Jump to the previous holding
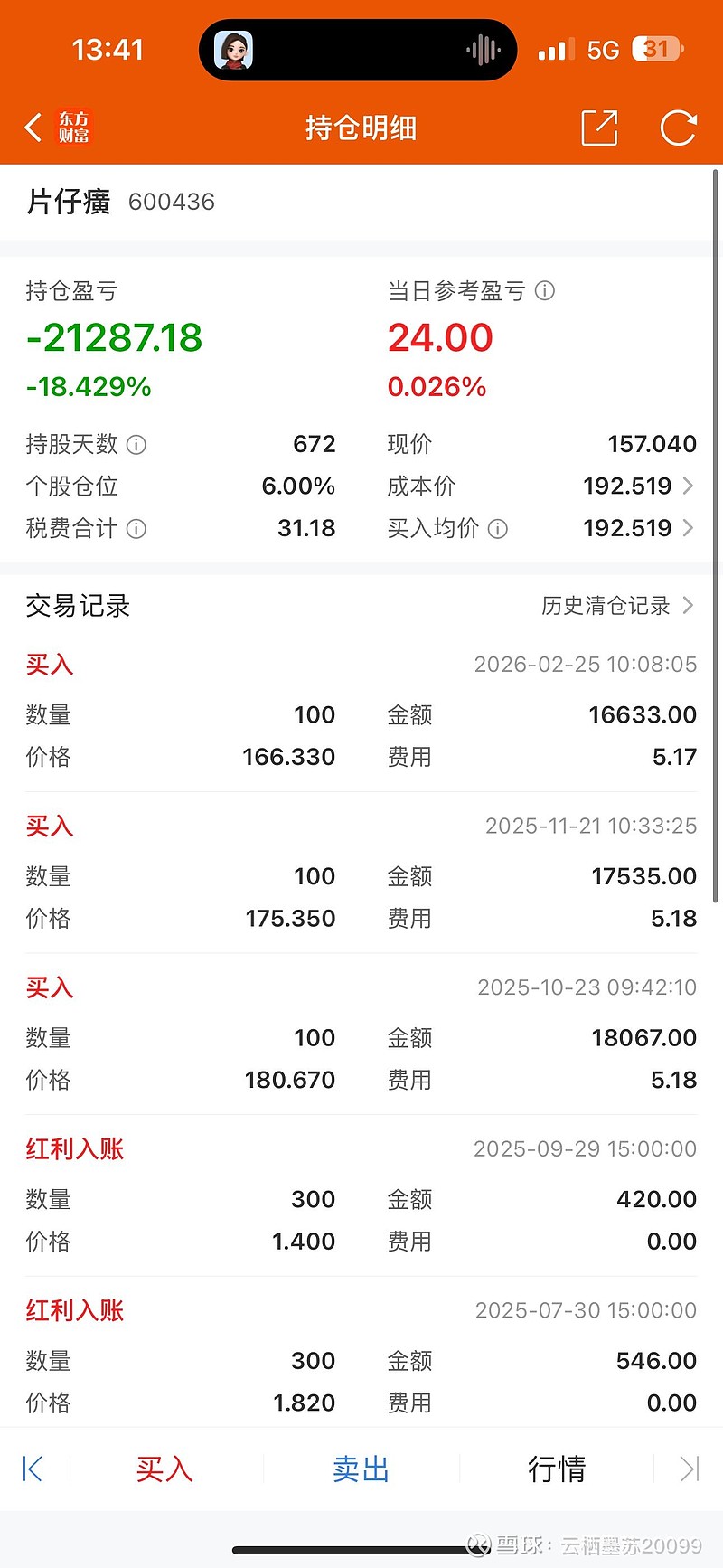Viewport: 723px width, 1568px height. pyautogui.click(x=33, y=1469)
